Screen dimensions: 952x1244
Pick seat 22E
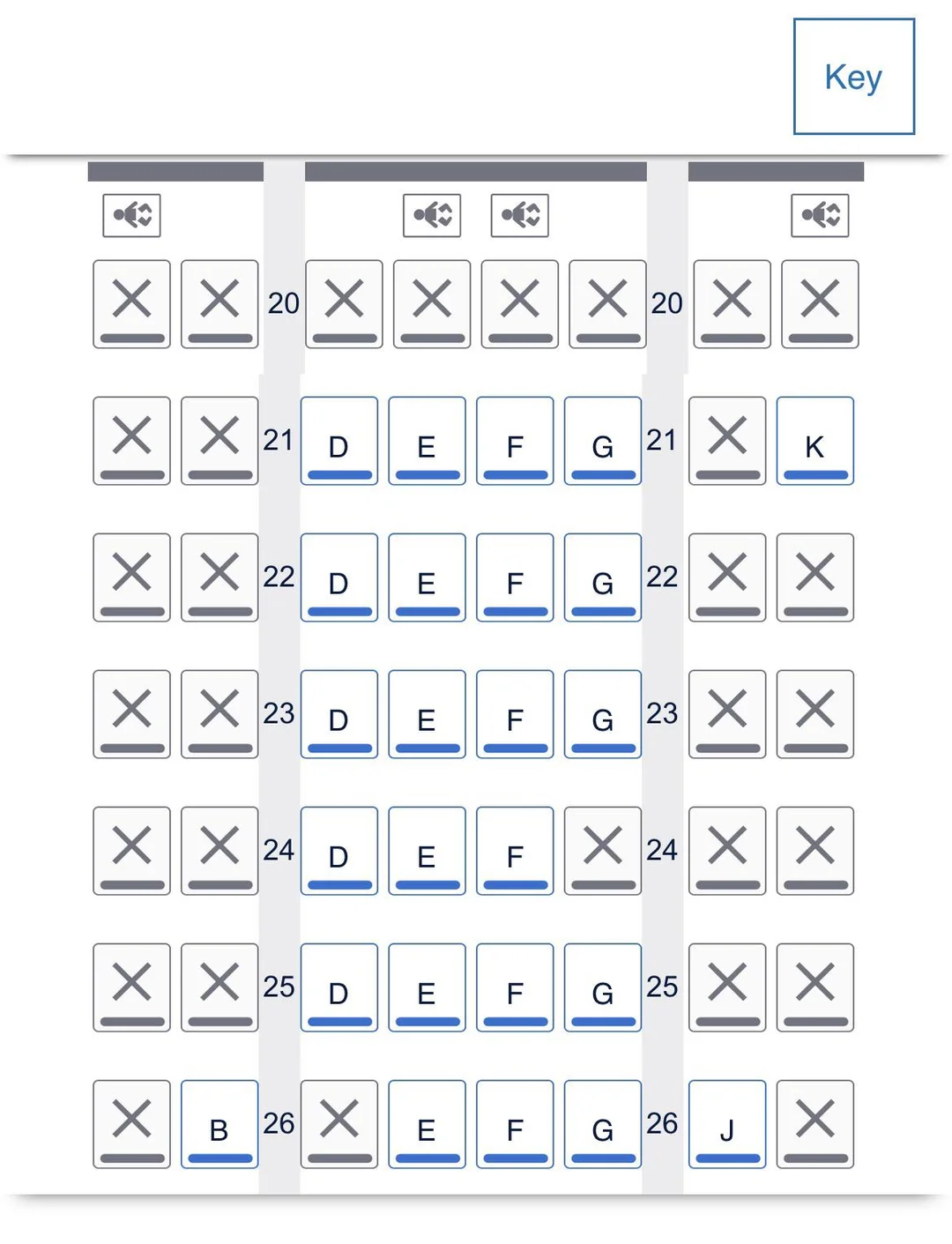click(x=427, y=577)
